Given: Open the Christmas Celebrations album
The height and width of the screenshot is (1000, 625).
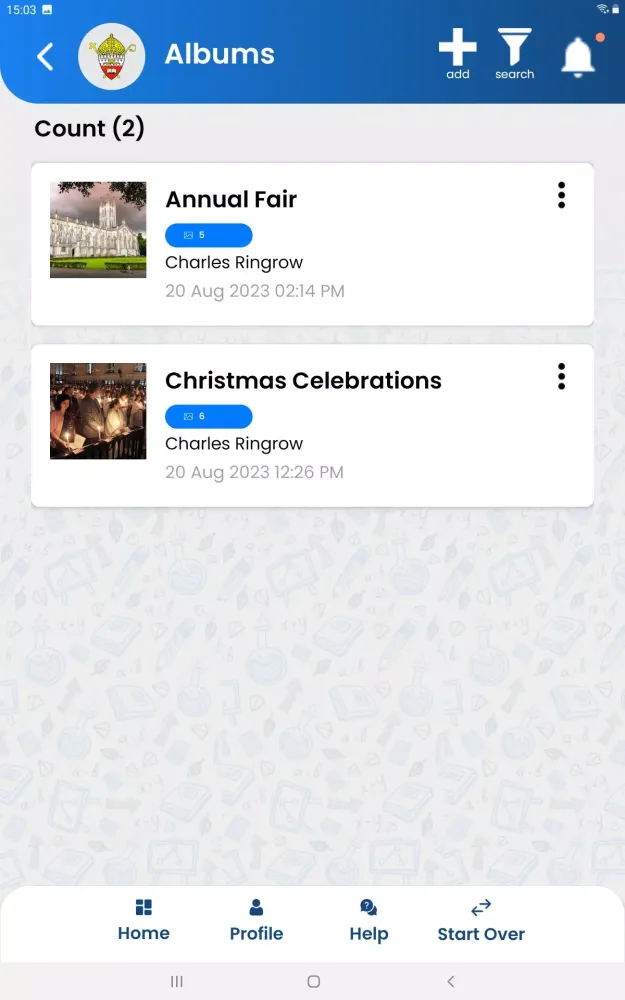Looking at the screenshot, I should (x=303, y=381).
